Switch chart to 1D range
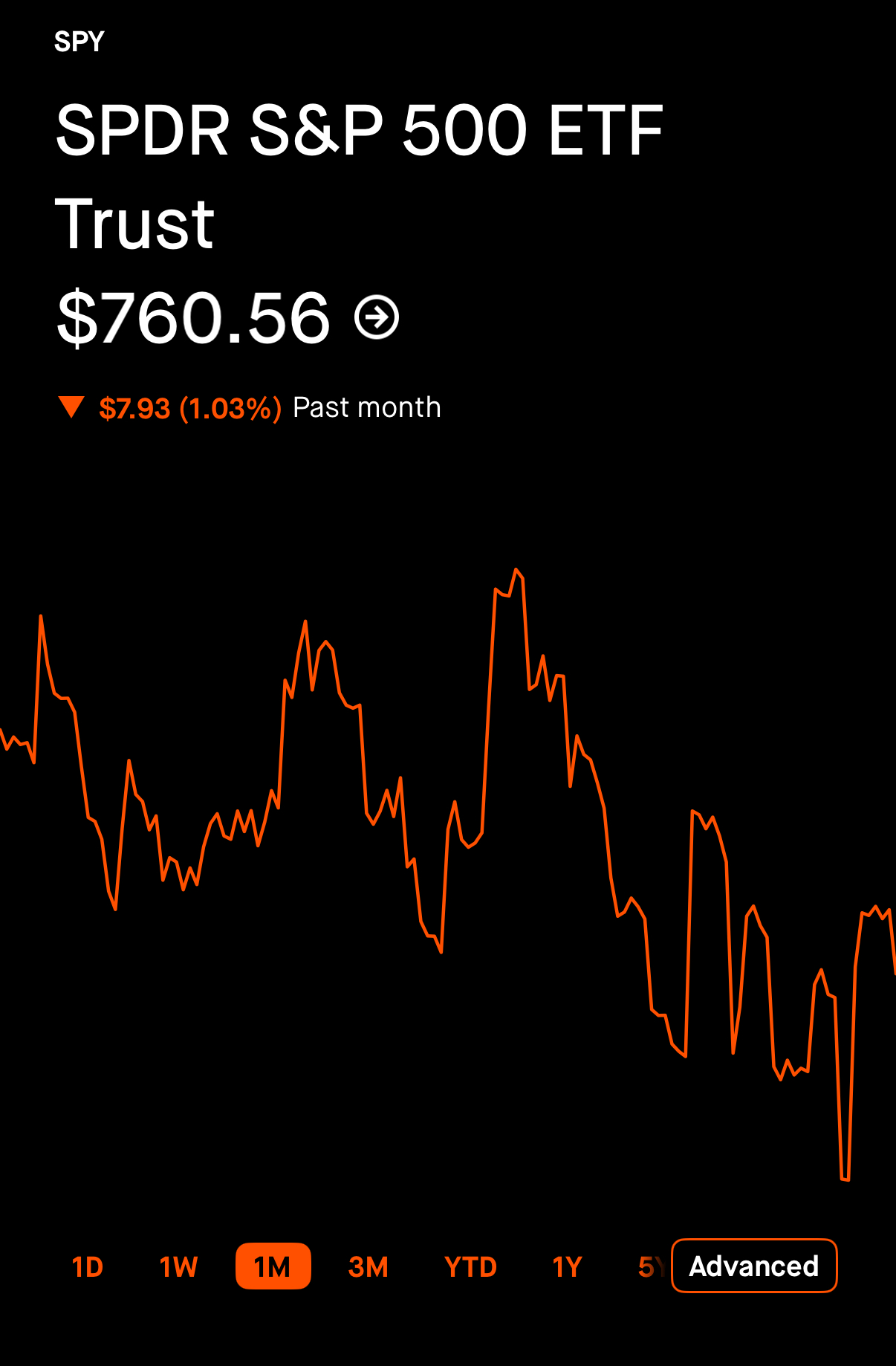Screen dimensions: 896x1366 [x=88, y=1266]
